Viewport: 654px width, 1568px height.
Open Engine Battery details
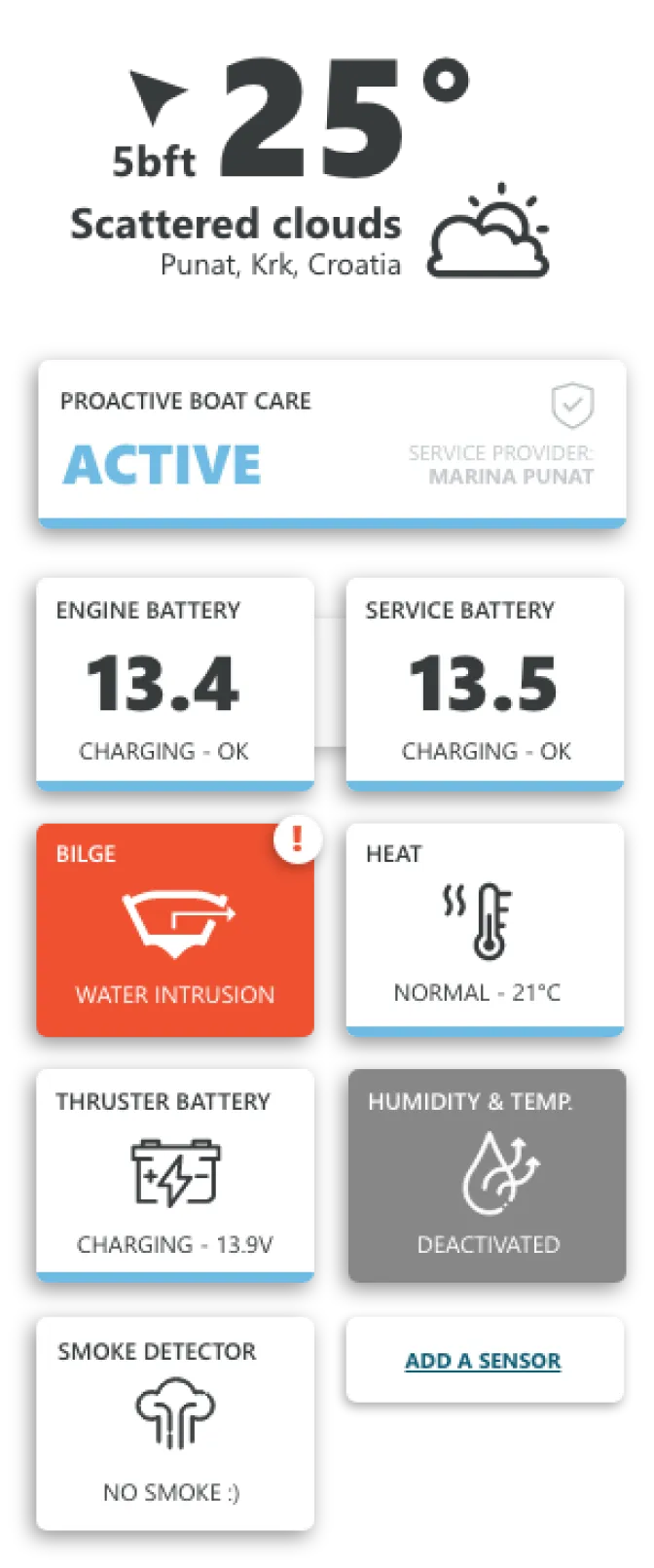pyautogui.click(x=175, y=683)
